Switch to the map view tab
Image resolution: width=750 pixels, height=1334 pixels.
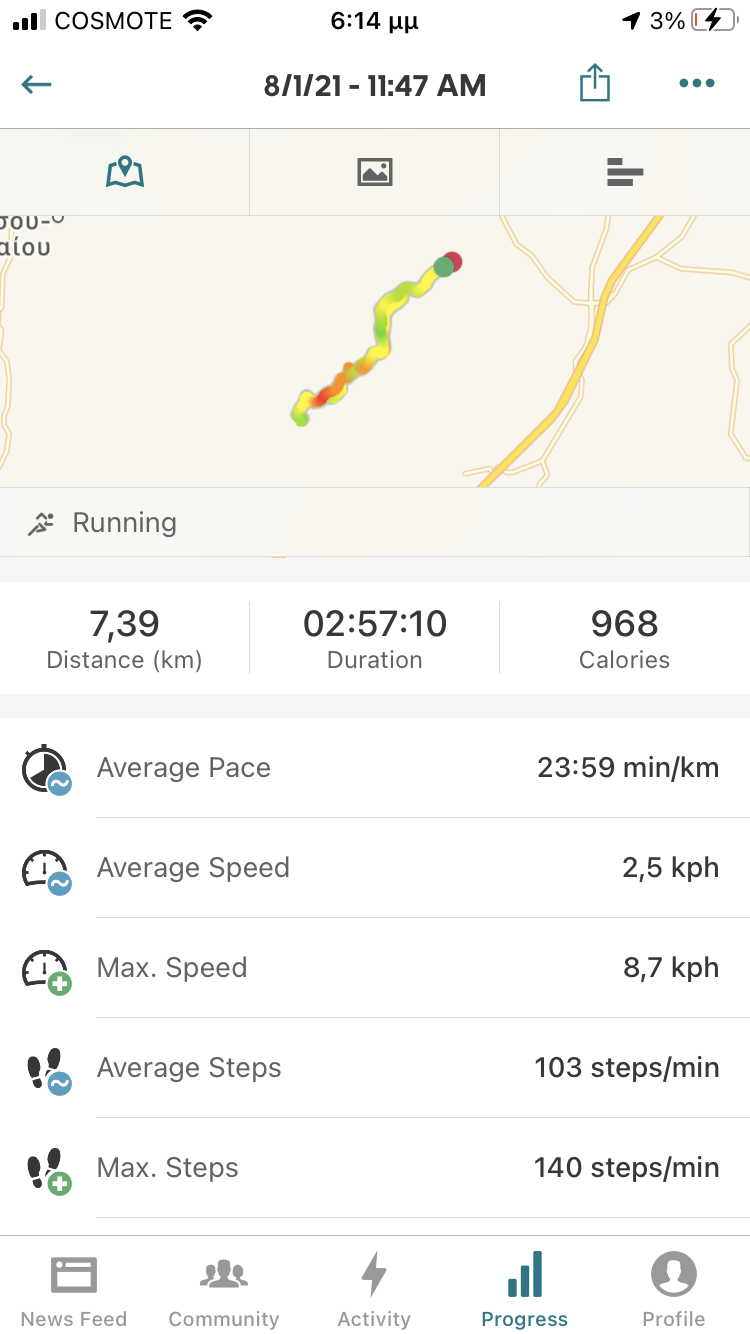pyautogui.click(x=125, y=172)
